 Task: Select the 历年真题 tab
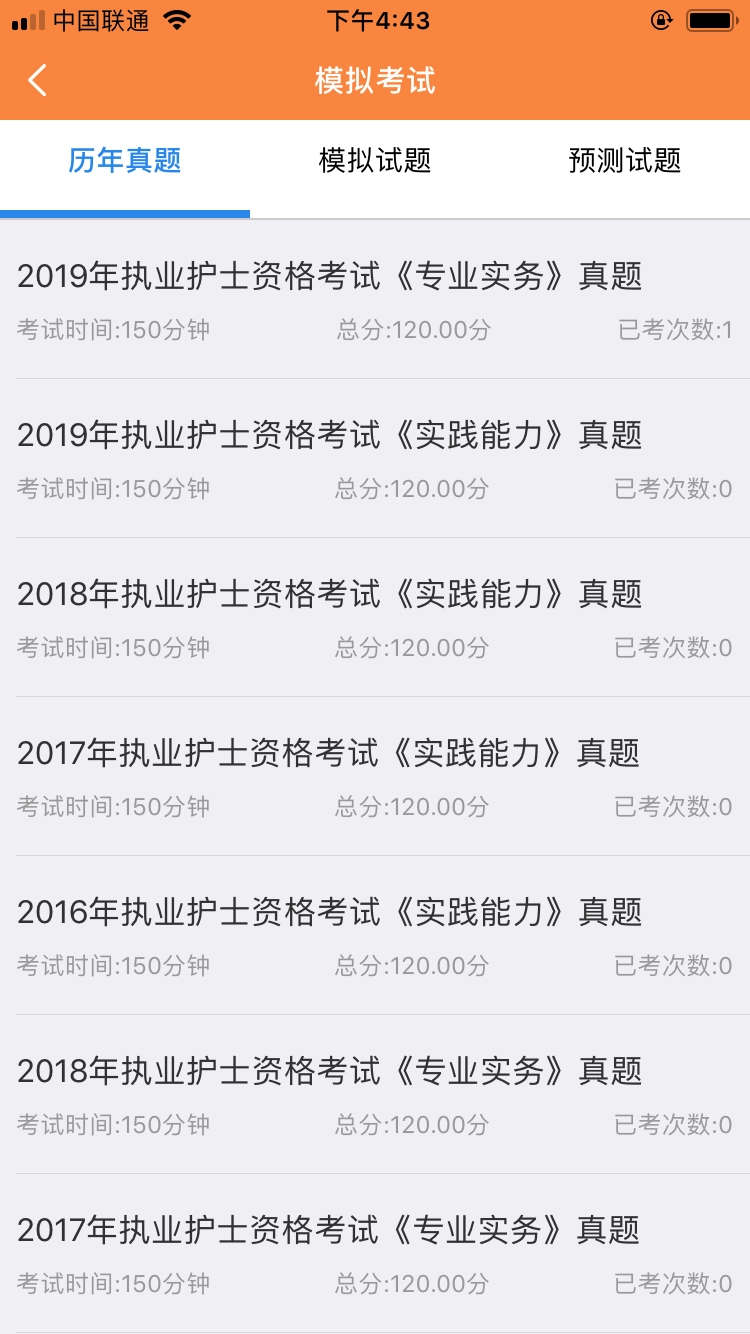[125, 161]
